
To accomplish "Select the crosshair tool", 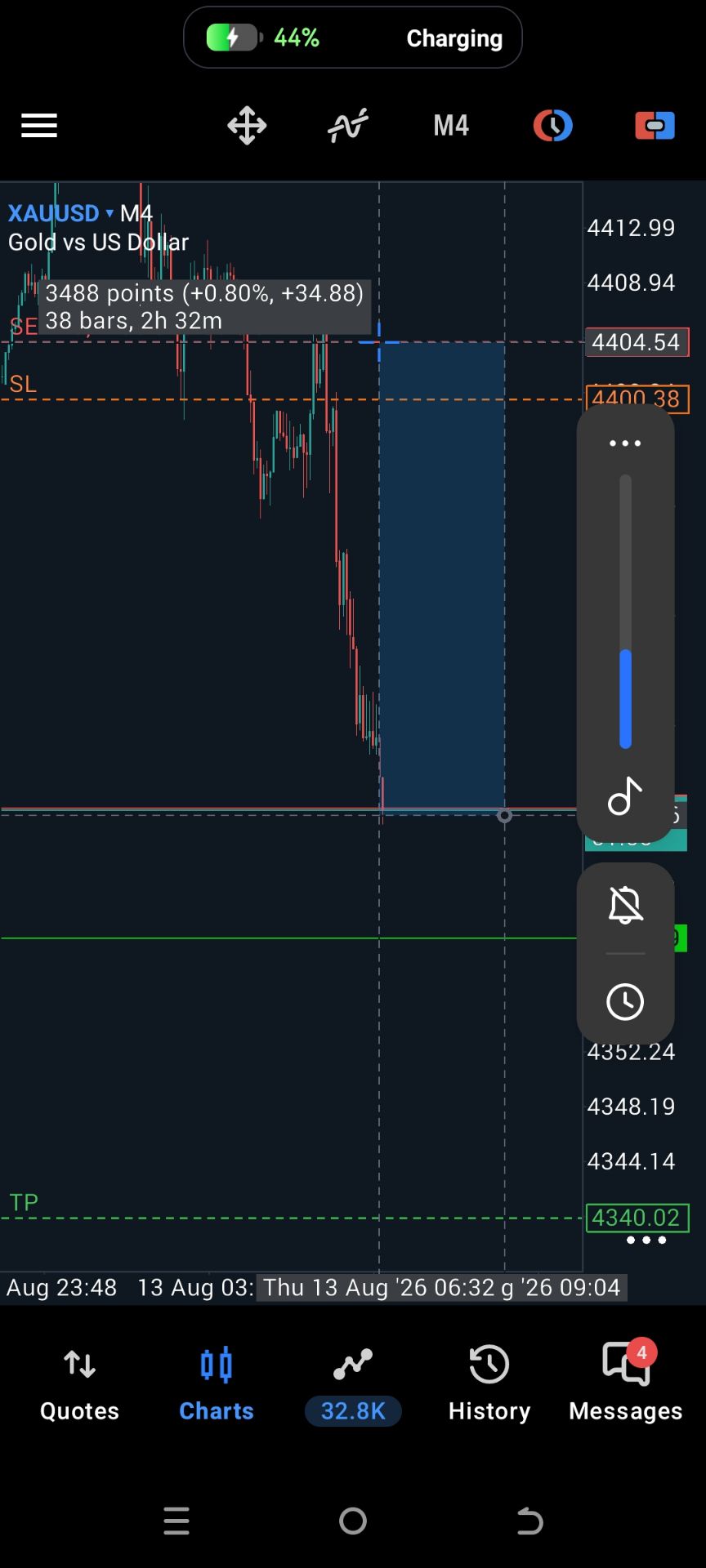I will click(247, 126).
